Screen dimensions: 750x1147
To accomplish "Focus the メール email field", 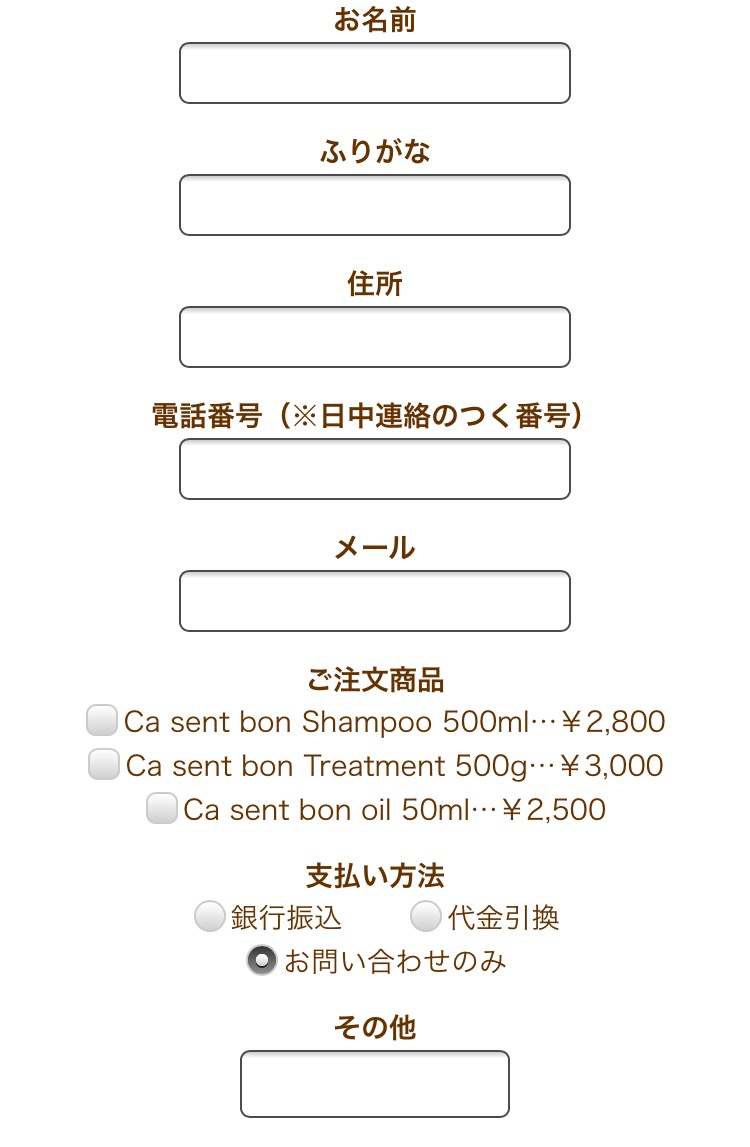I will 374,601.
